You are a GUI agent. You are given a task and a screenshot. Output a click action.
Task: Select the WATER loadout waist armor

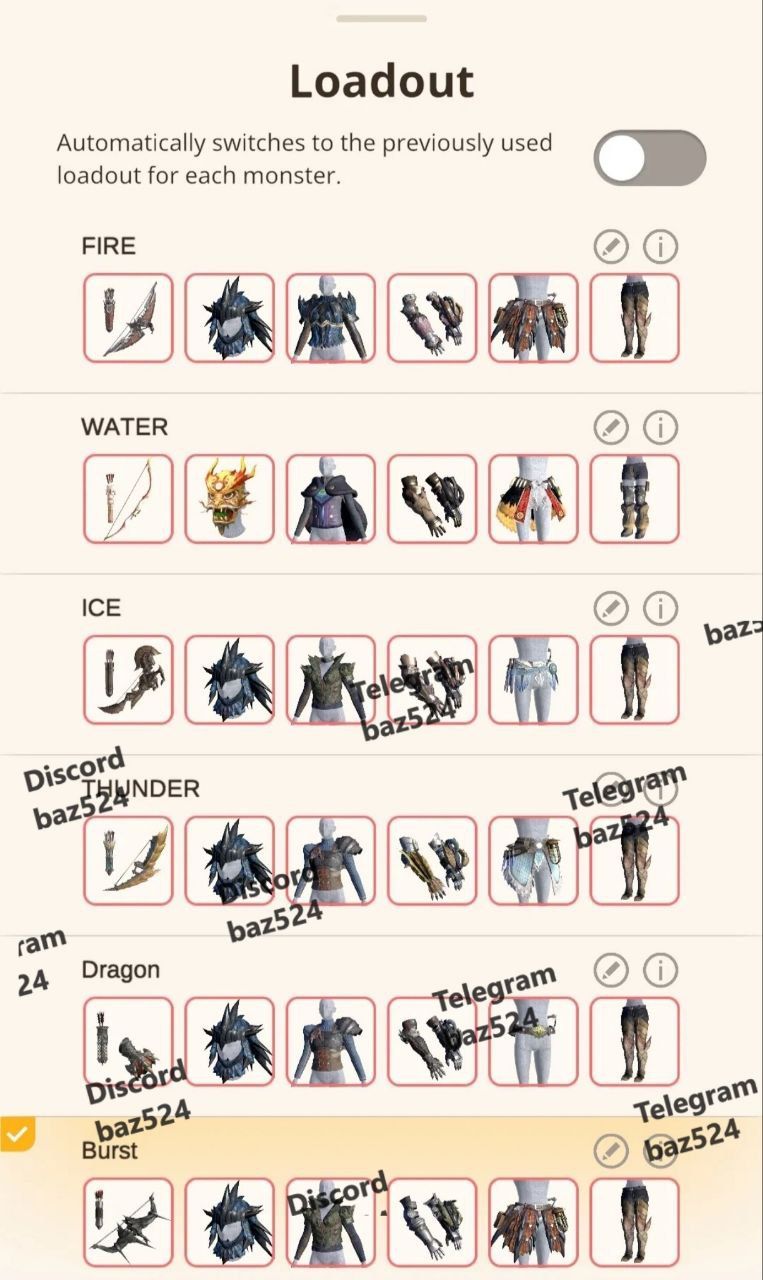point(533,499)
